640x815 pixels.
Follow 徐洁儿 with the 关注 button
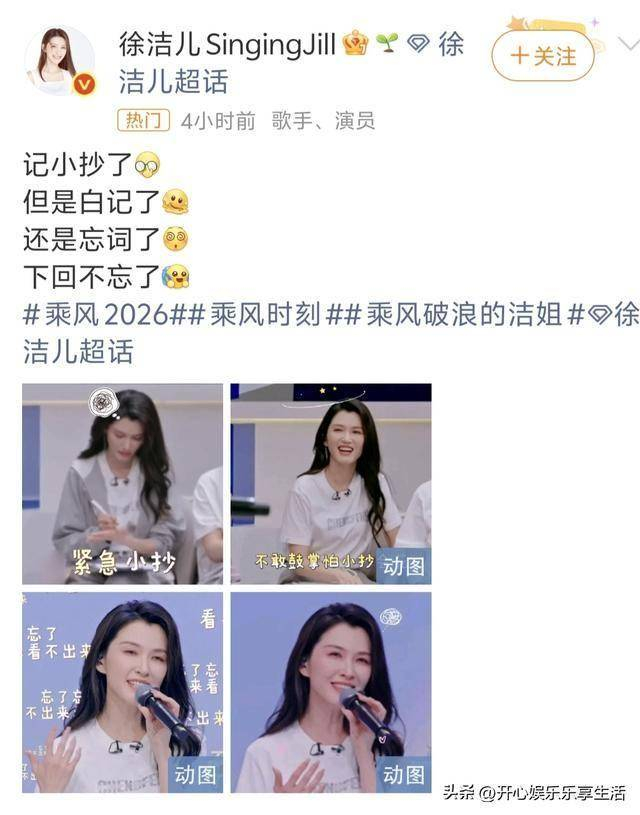click(543, 56)
